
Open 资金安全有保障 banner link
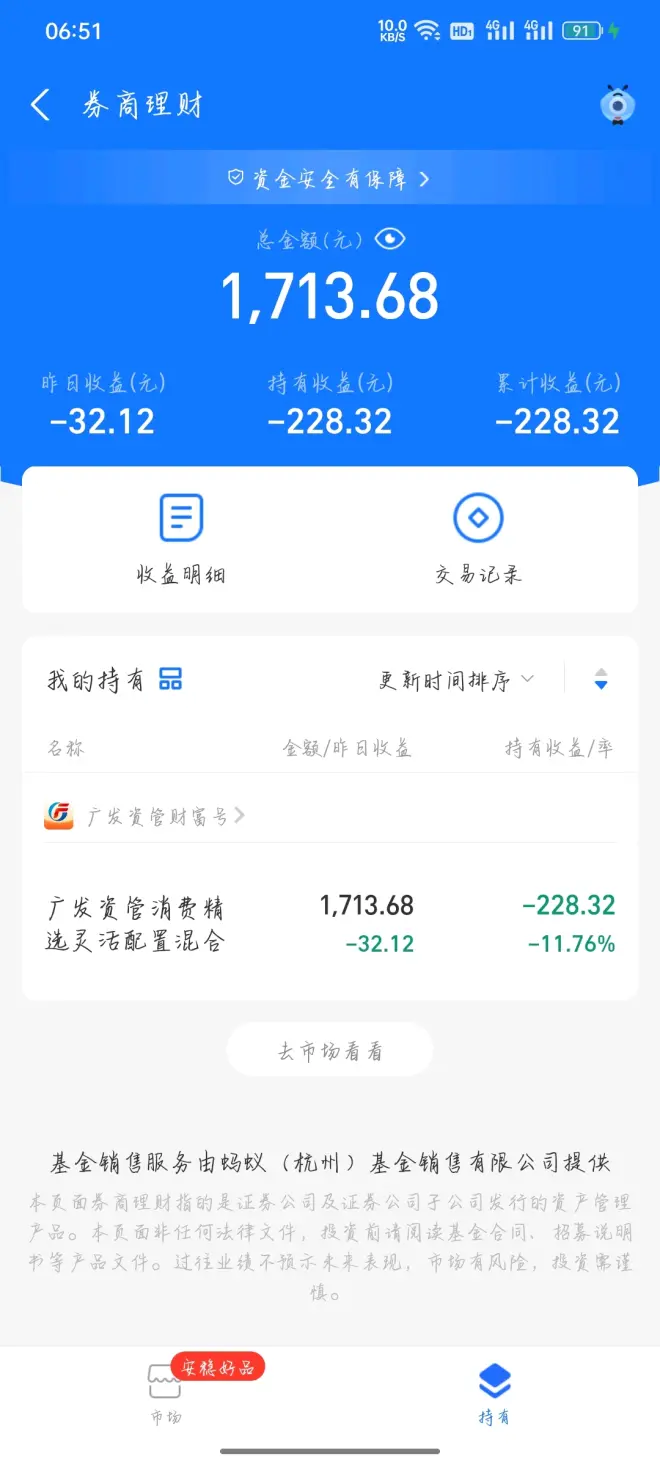(329, 179)
